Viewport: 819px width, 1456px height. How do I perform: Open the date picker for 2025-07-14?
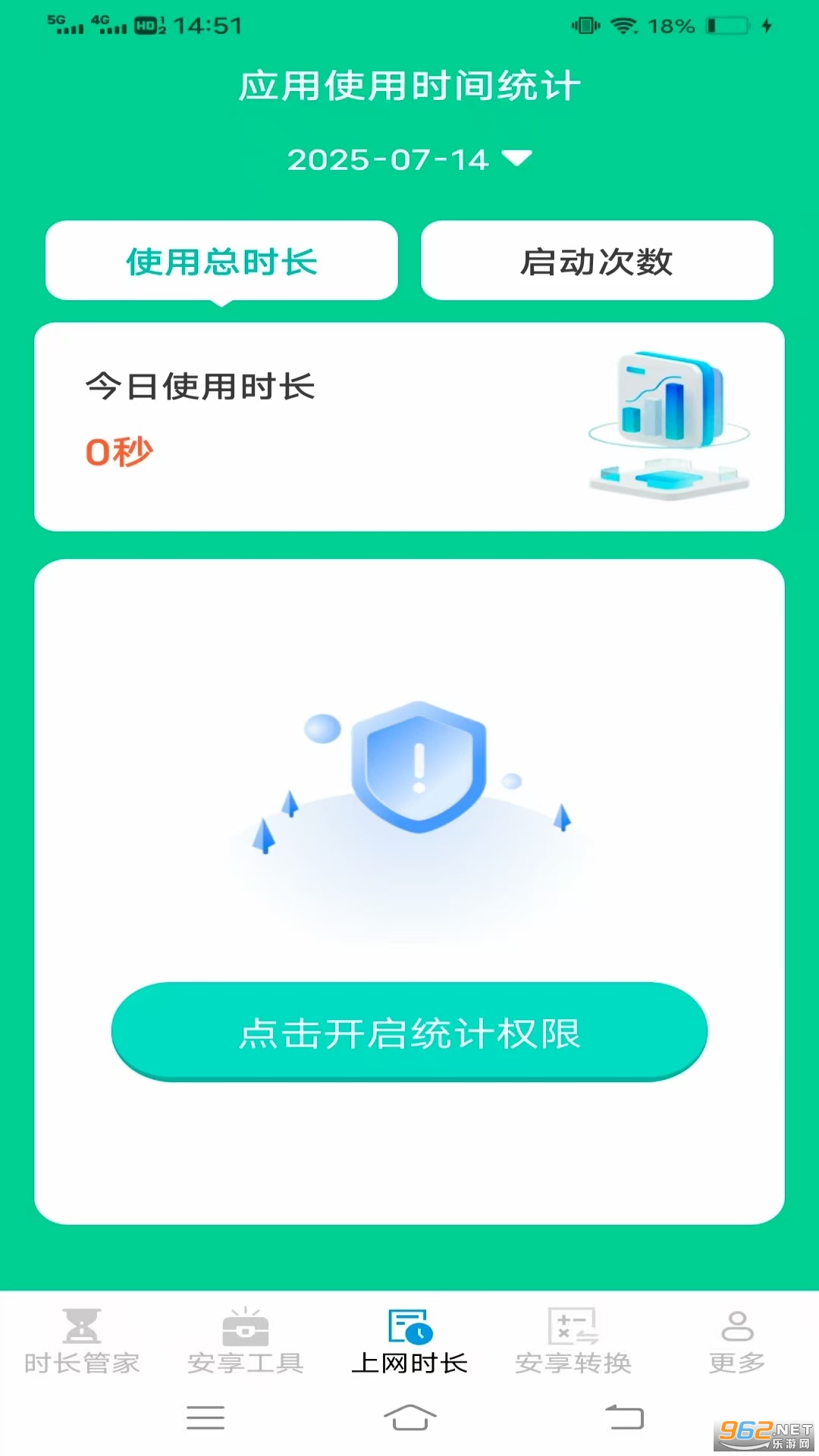pos(391,159)
